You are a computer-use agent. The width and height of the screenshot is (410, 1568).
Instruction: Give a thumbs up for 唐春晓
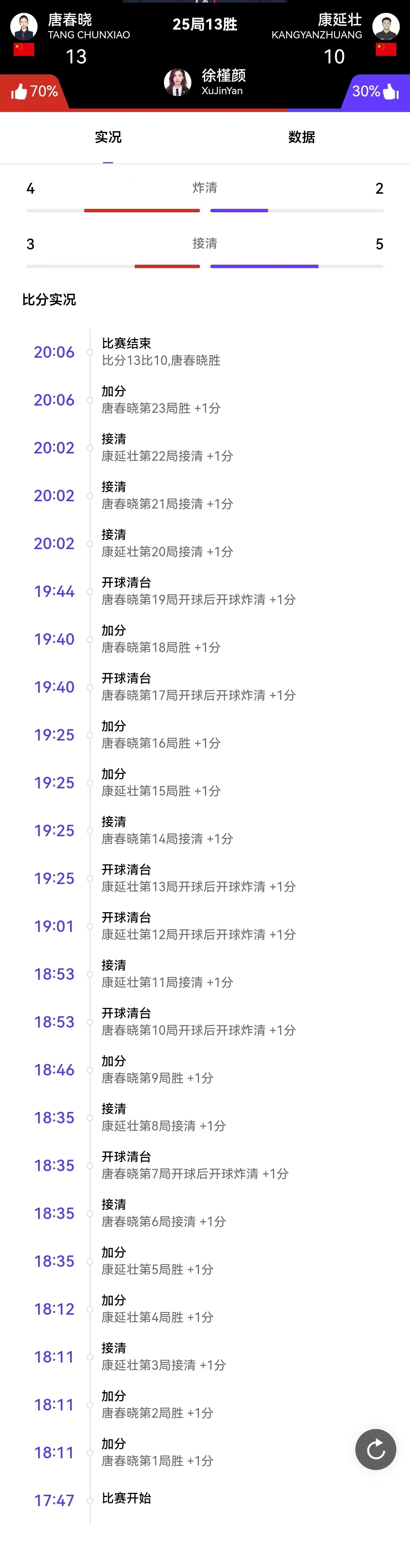20,91
